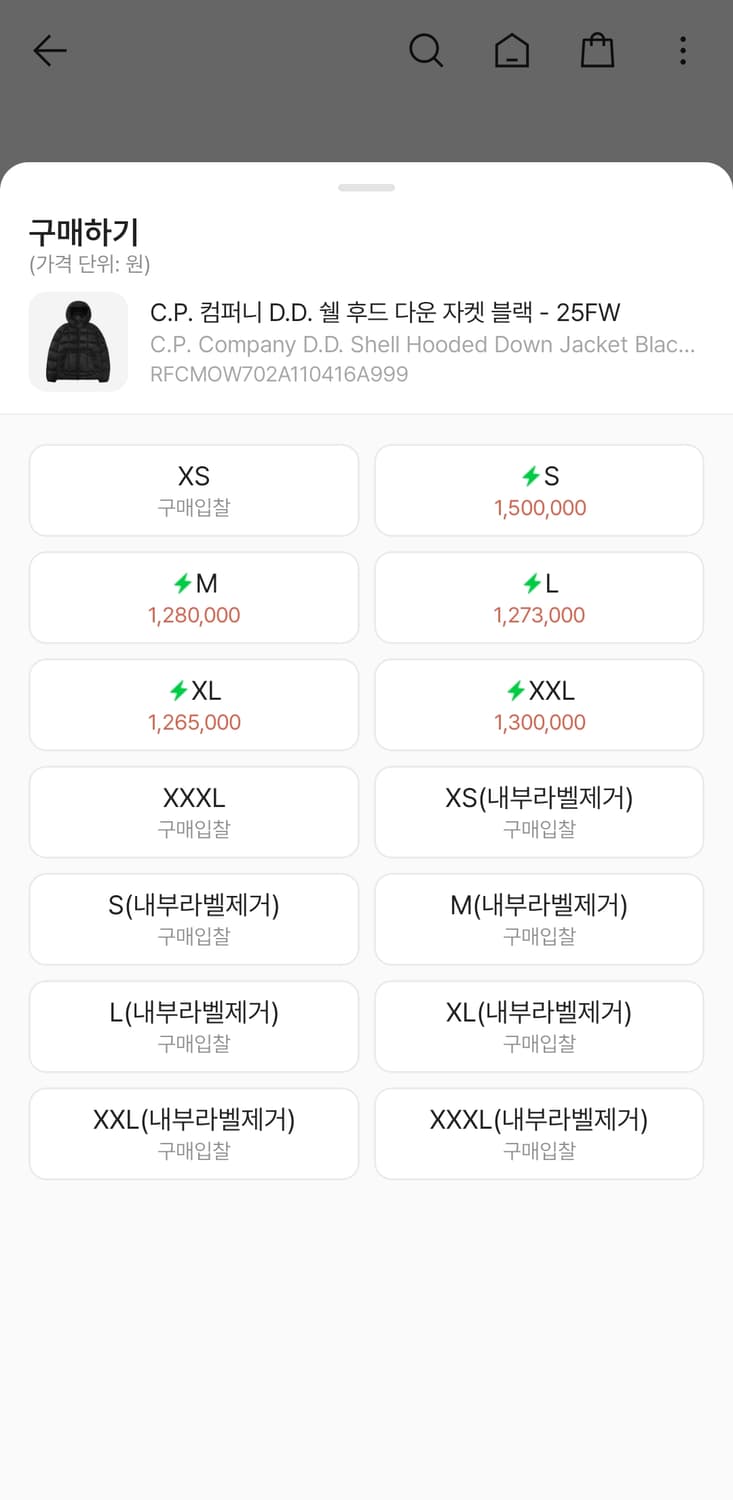Tap the product name C.P. 컴퍼니 D.D. 쉘 후드

[x=386, y=313]
